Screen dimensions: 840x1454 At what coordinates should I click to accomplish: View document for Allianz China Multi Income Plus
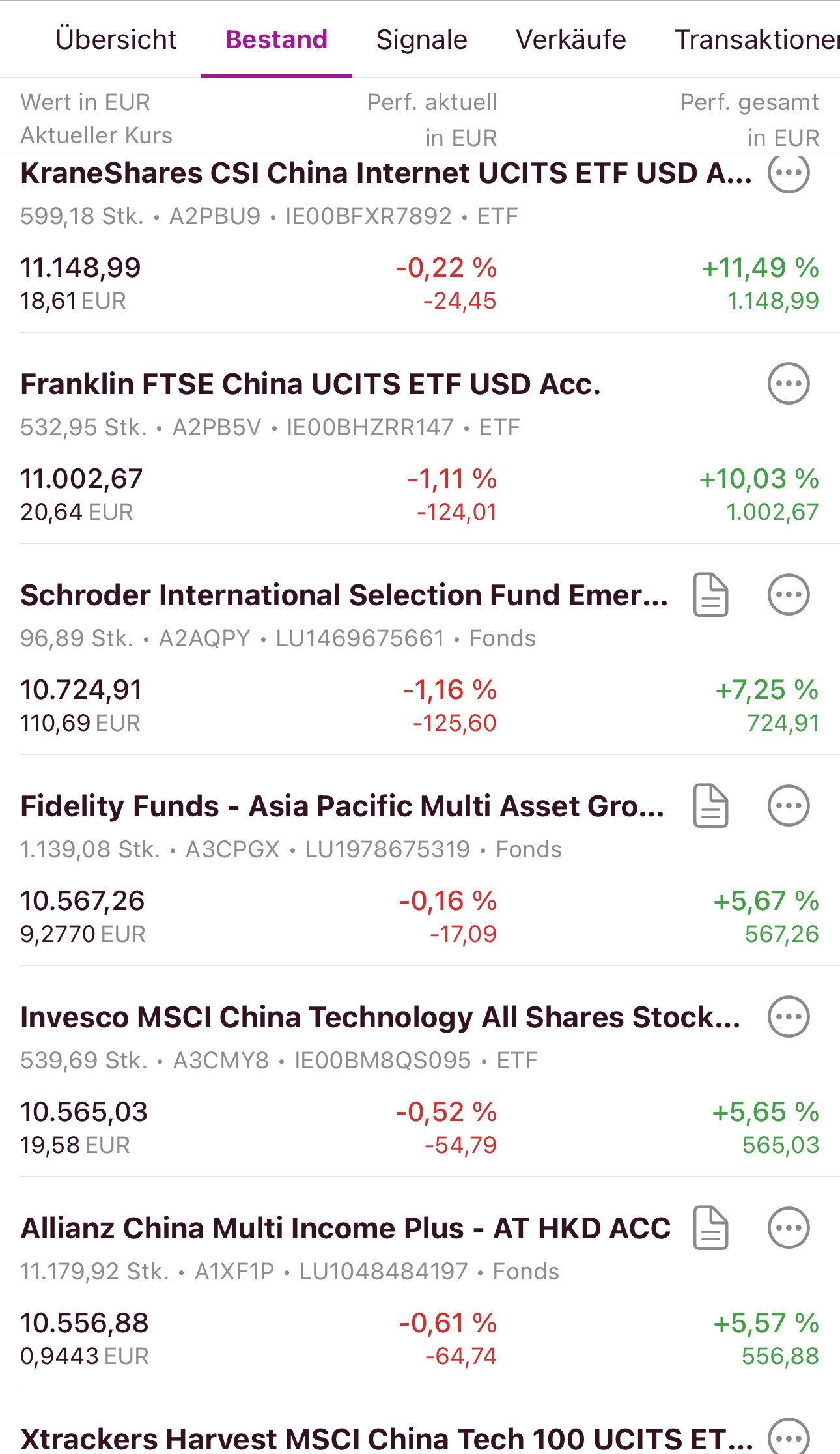[710, 1228]
